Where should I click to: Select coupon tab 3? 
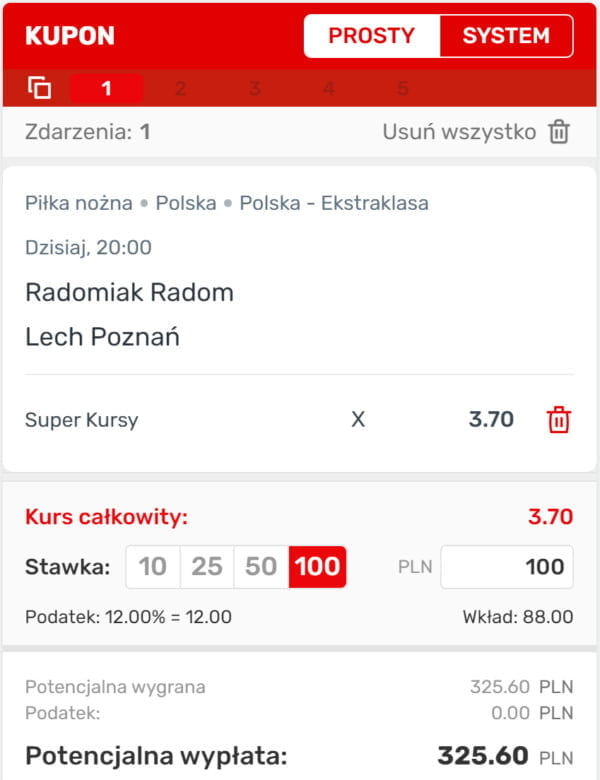click(255, 88)
